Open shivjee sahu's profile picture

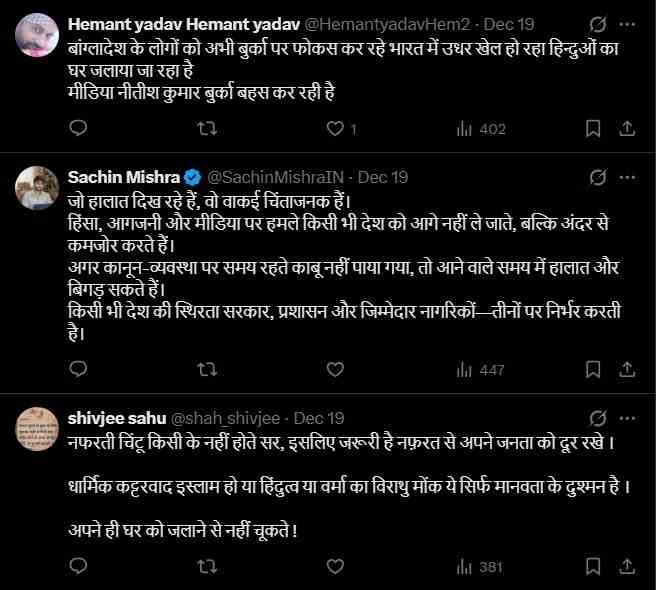click(x=36, y=428)
